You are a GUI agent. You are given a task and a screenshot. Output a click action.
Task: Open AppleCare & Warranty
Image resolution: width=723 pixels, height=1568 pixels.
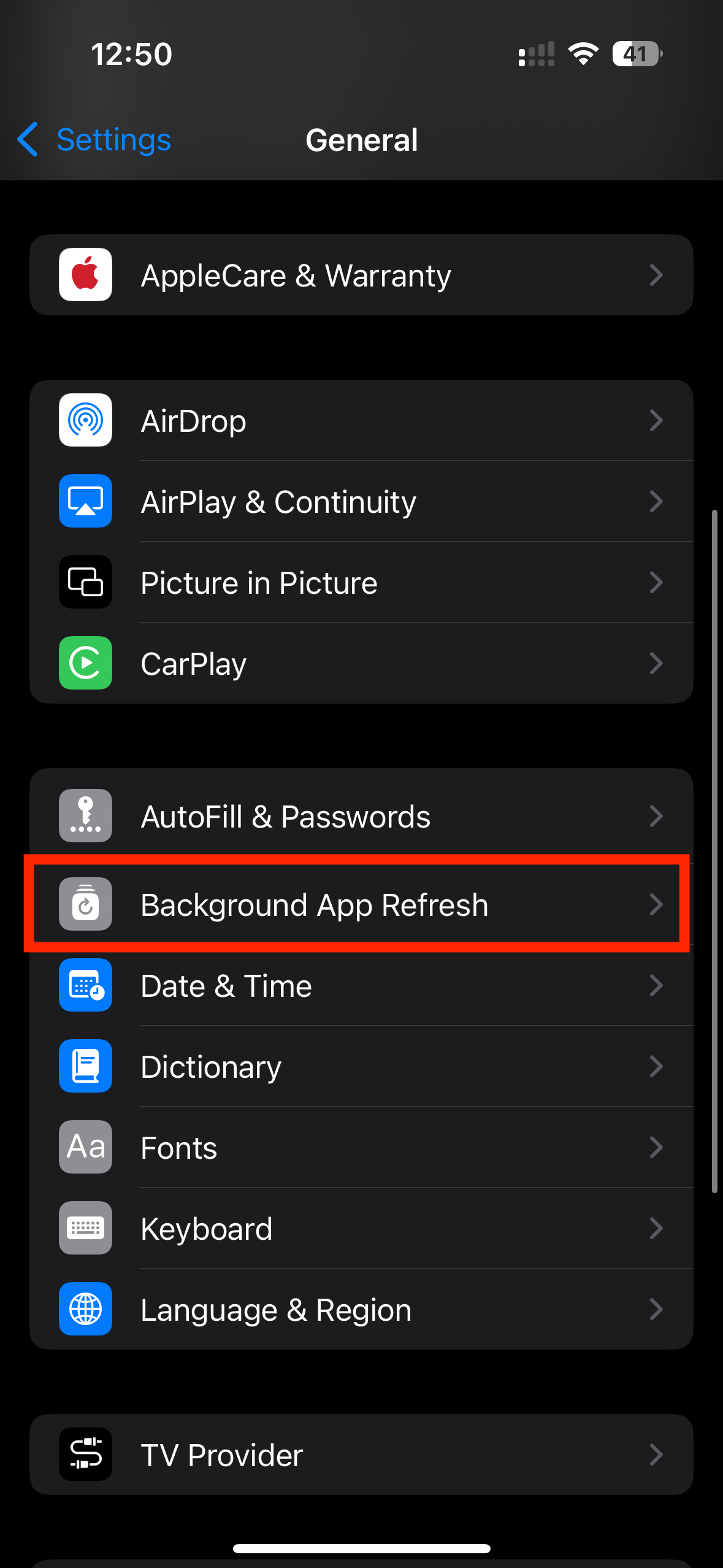point(361,275)
